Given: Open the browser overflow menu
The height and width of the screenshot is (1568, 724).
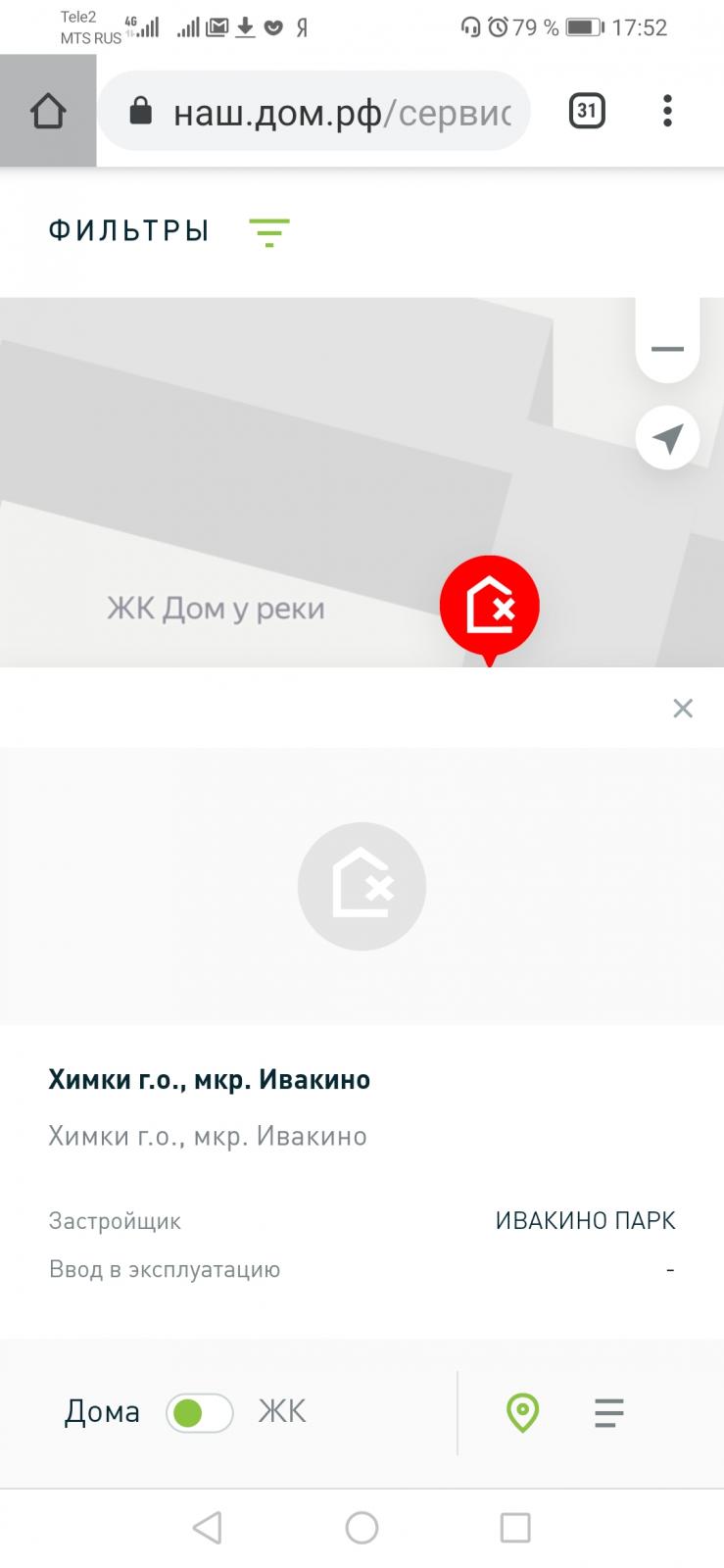Looking at the screenshot, I should coord(667,111).
